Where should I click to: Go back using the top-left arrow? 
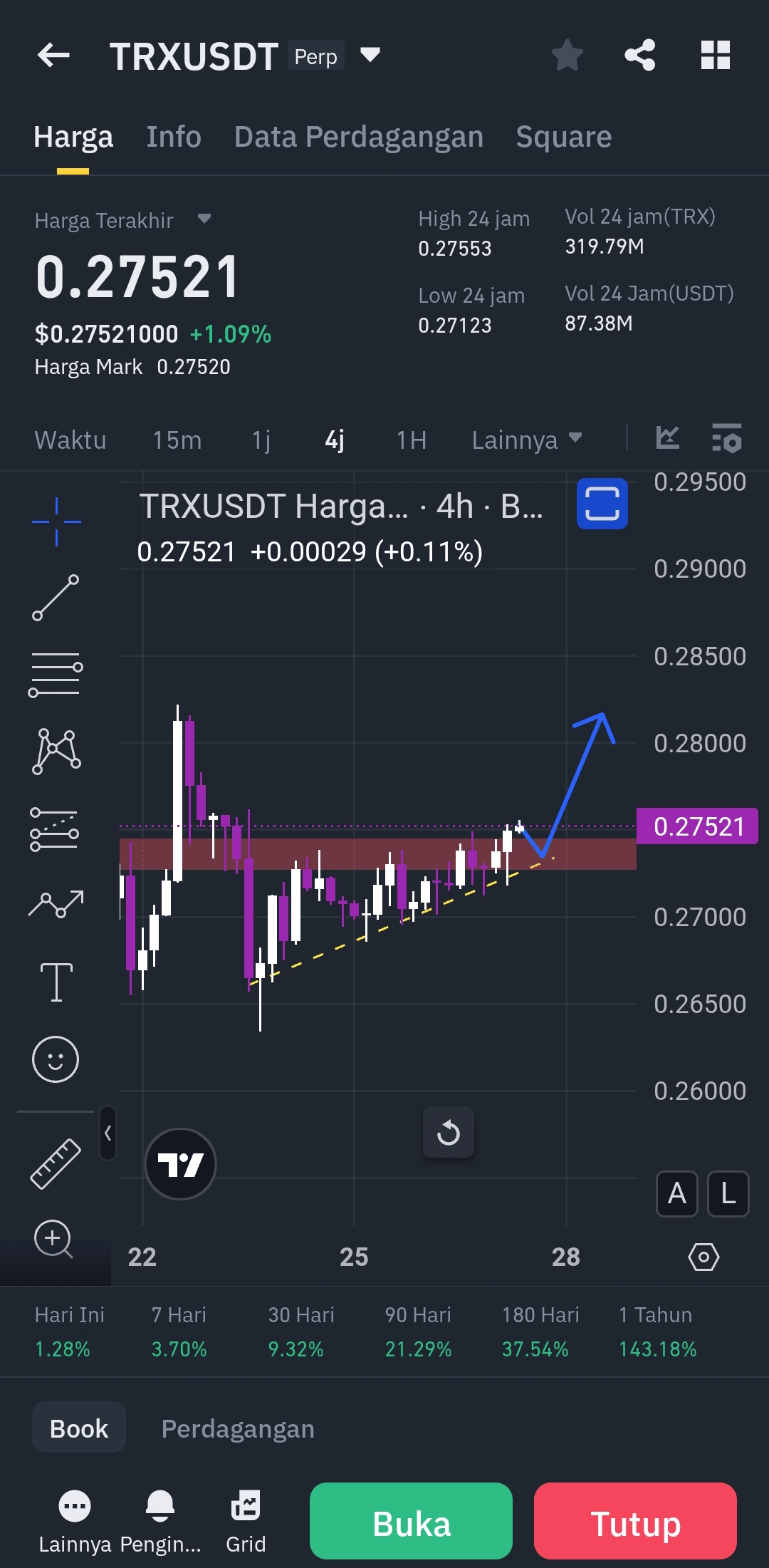click(53, 55)
